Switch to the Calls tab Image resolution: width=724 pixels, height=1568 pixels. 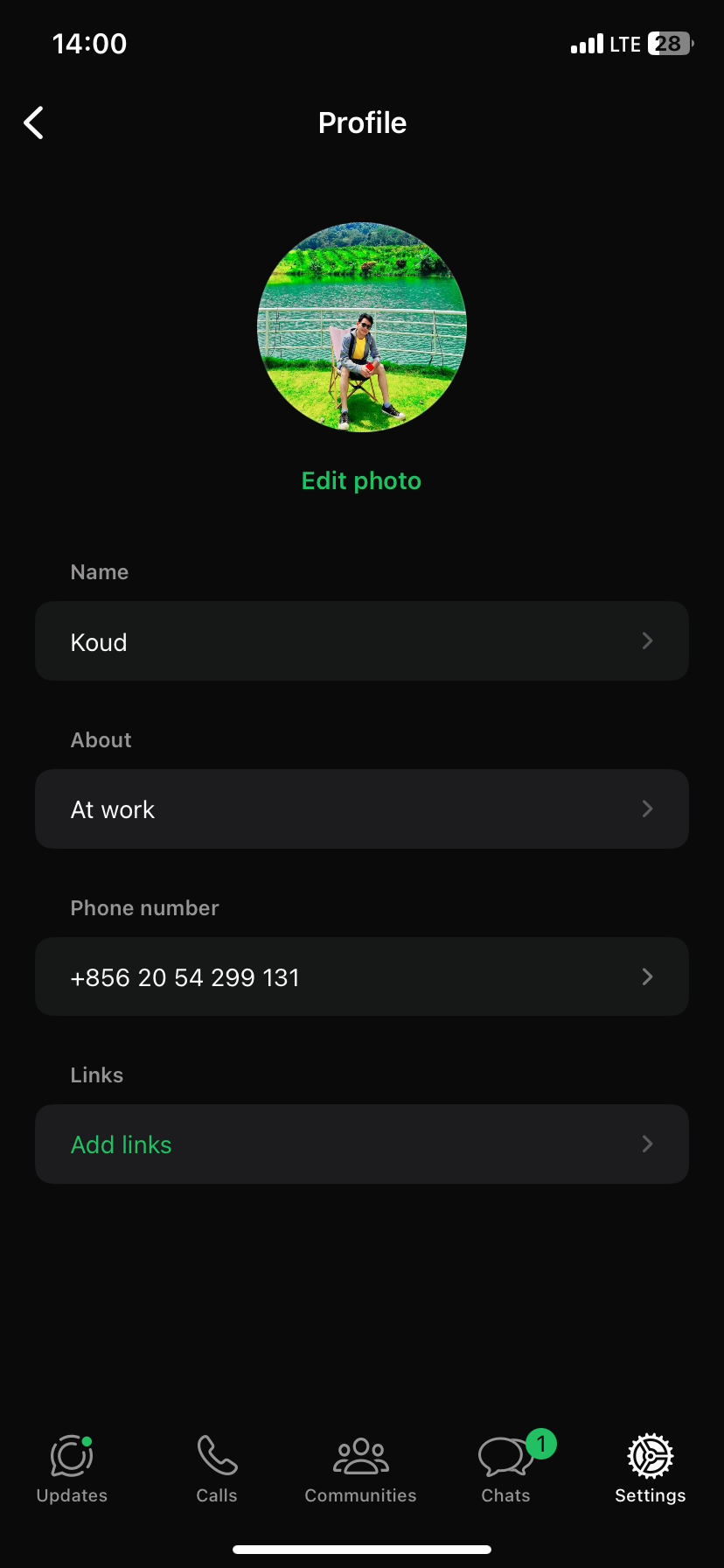pos(217,1469)
